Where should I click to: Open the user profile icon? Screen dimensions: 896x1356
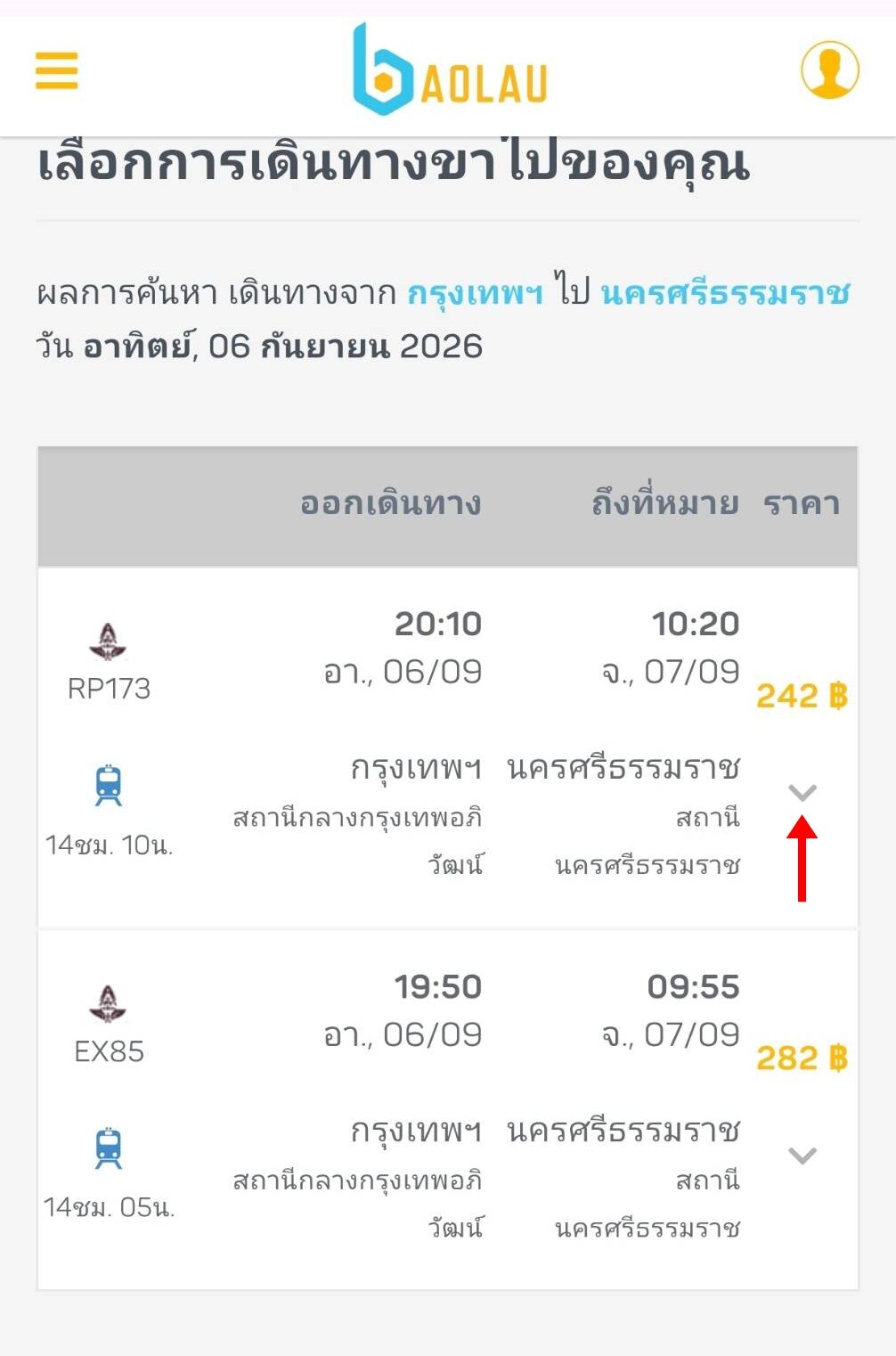[829, 69]
